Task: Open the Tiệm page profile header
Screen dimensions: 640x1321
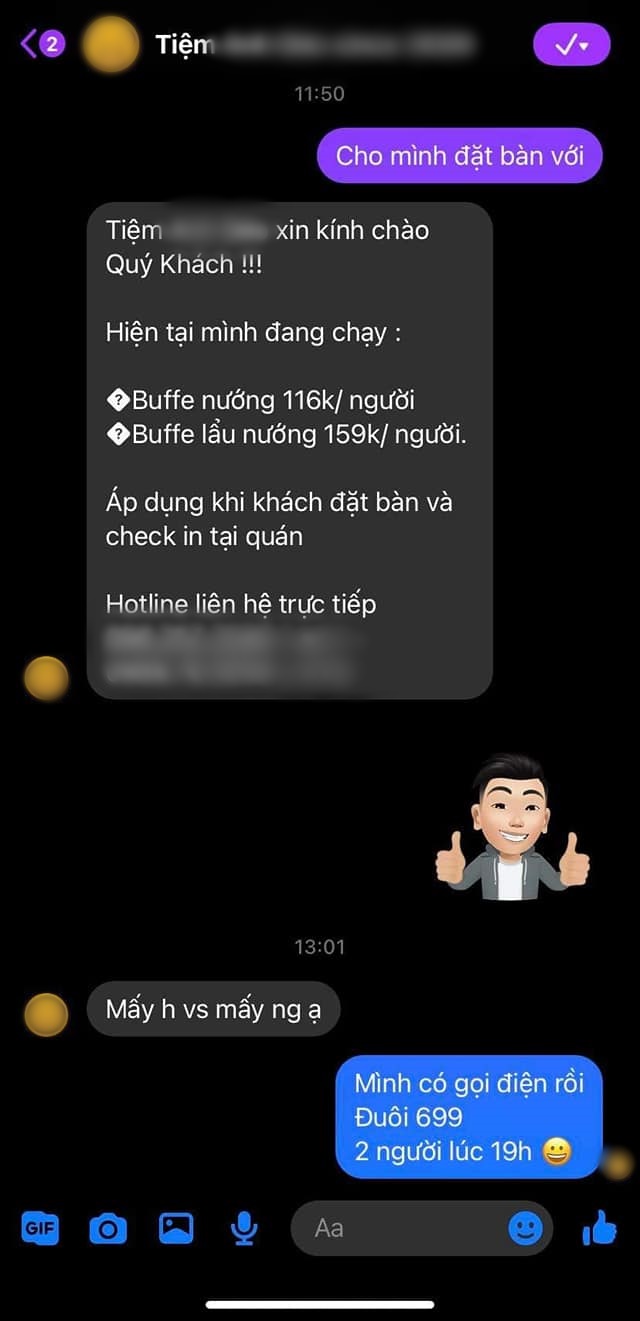Action: [300, 44]
